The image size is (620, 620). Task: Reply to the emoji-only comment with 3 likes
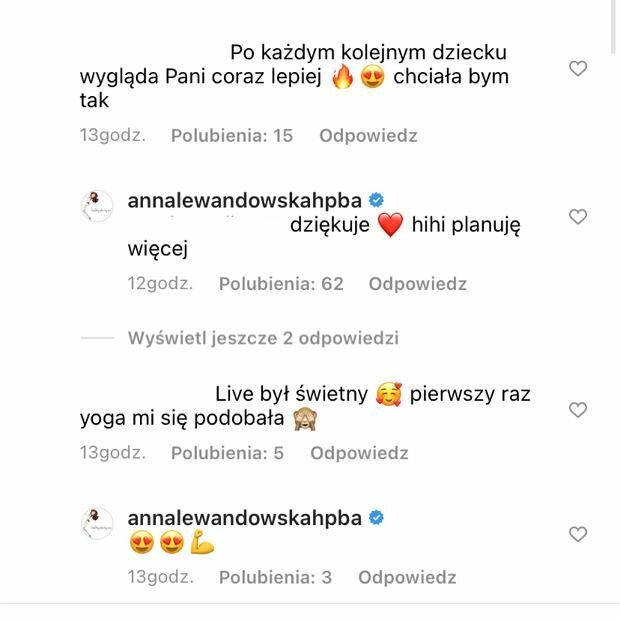coord(407,577)
